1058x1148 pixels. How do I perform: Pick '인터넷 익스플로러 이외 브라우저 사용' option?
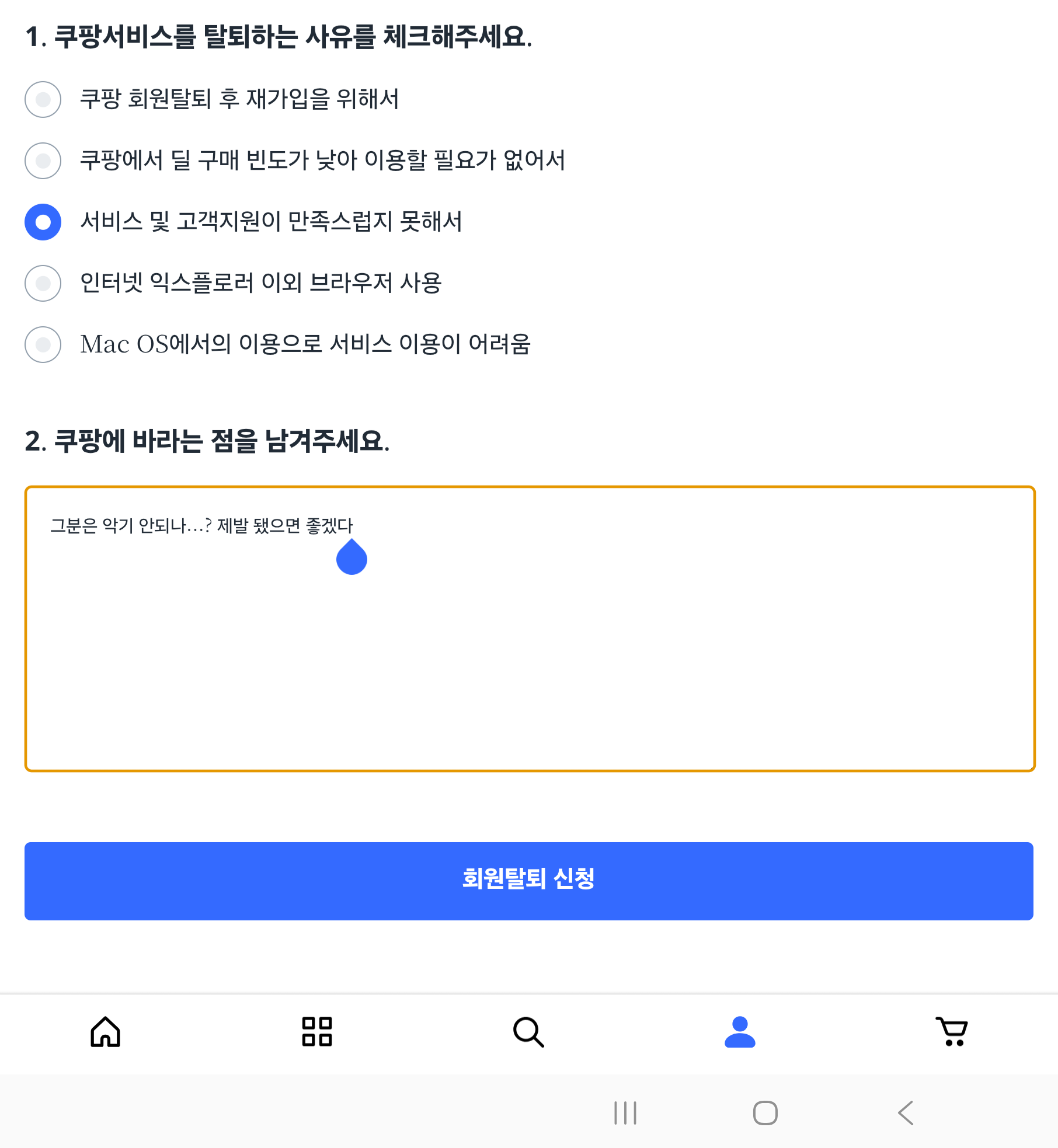click(43, 283)
